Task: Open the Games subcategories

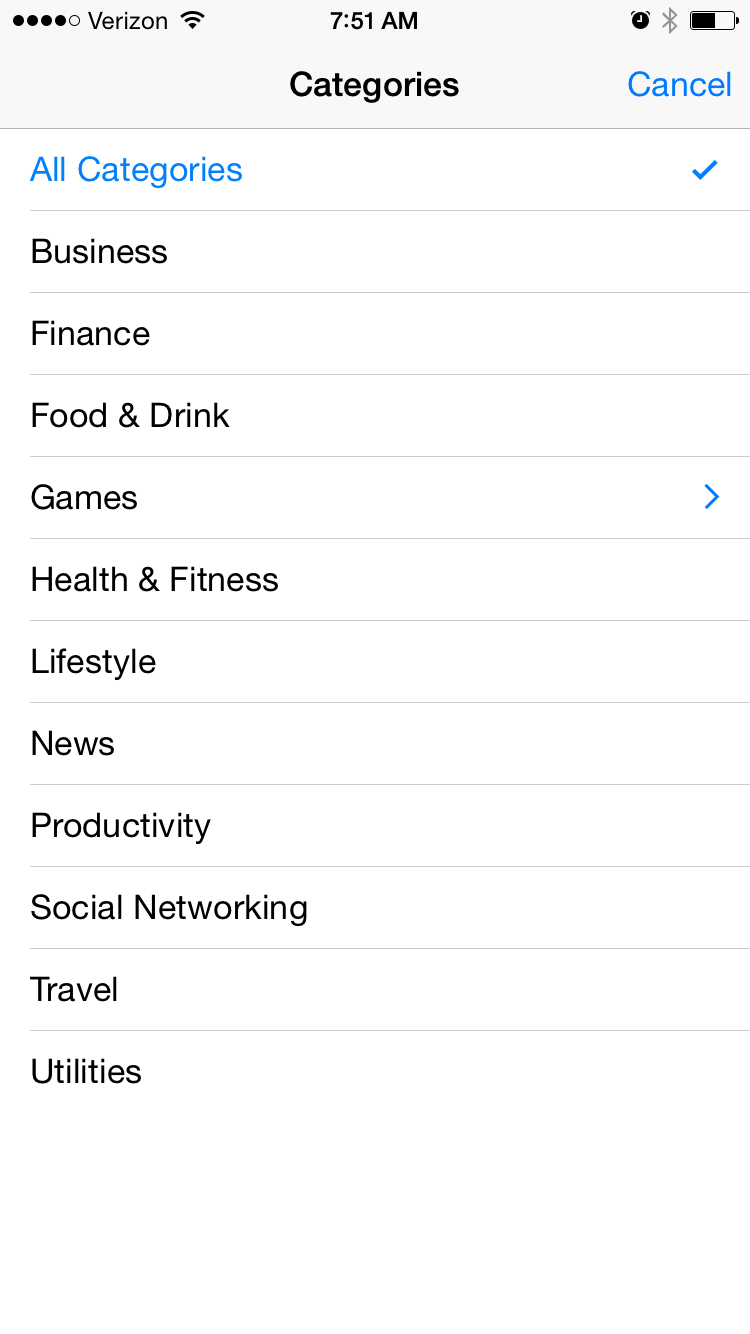Action: [375, 498]
